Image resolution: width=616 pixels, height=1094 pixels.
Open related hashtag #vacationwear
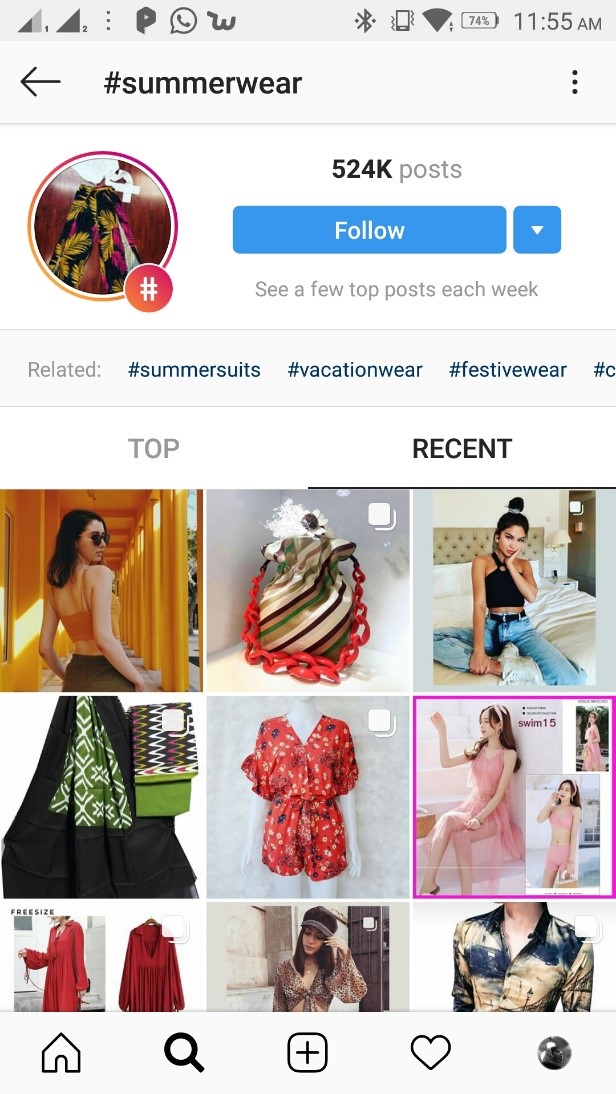[x=354, y=369]
